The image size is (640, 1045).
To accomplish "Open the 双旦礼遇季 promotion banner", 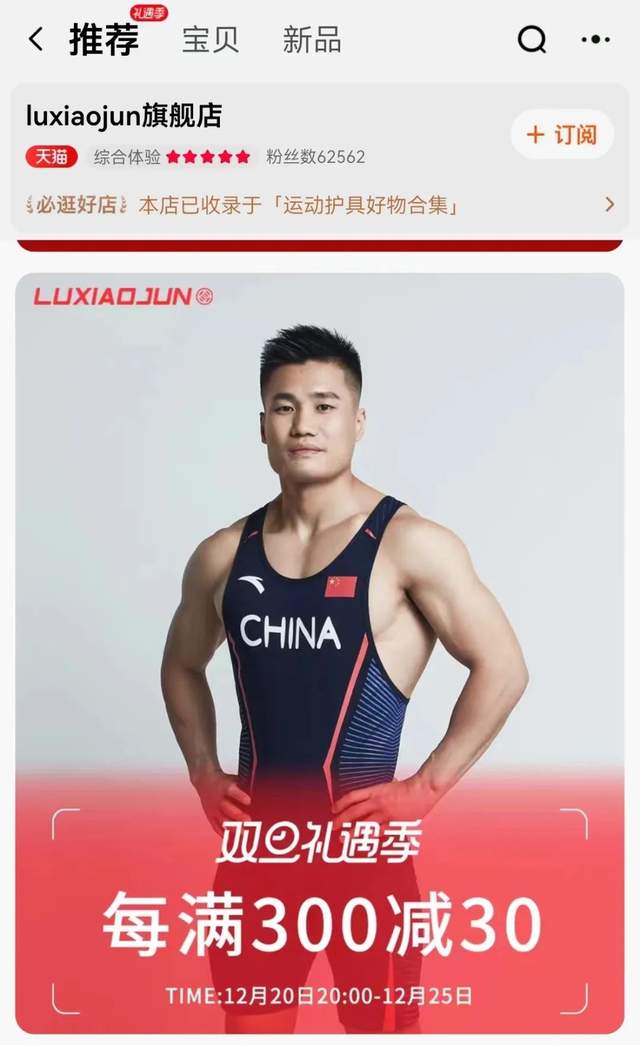I will click(x=320, y=650).
